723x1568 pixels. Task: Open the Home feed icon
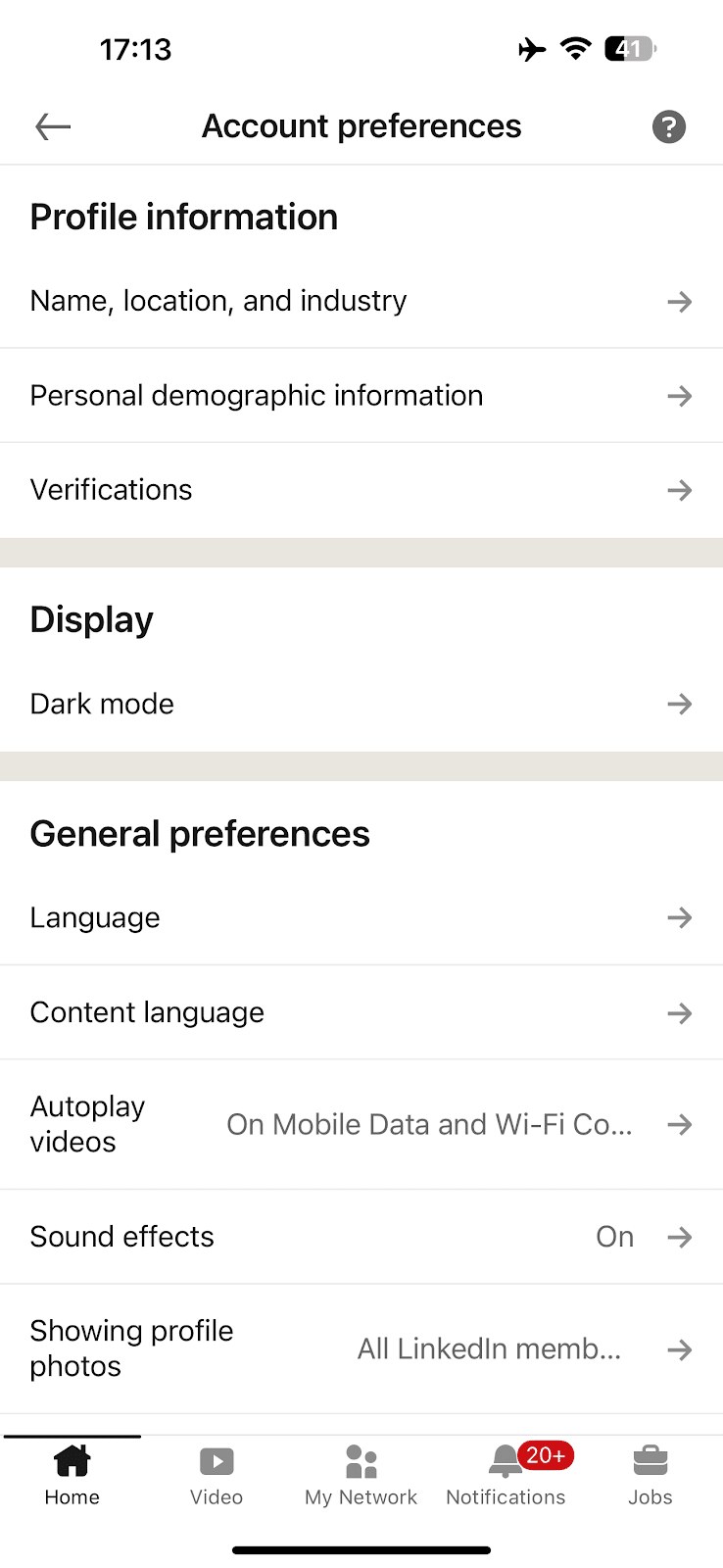72,1460
